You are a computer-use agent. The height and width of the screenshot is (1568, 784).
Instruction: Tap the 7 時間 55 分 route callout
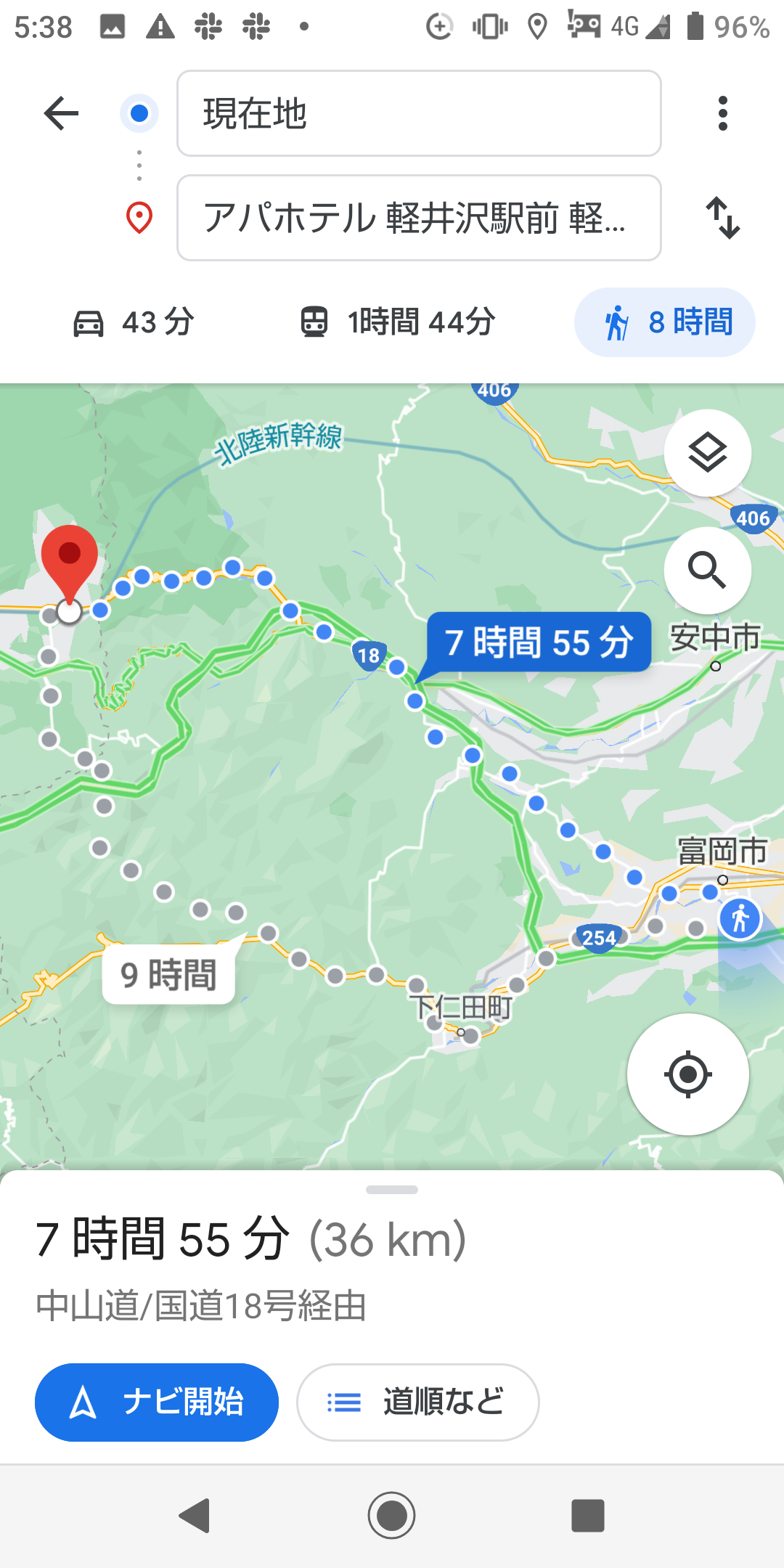coord(539,642)
